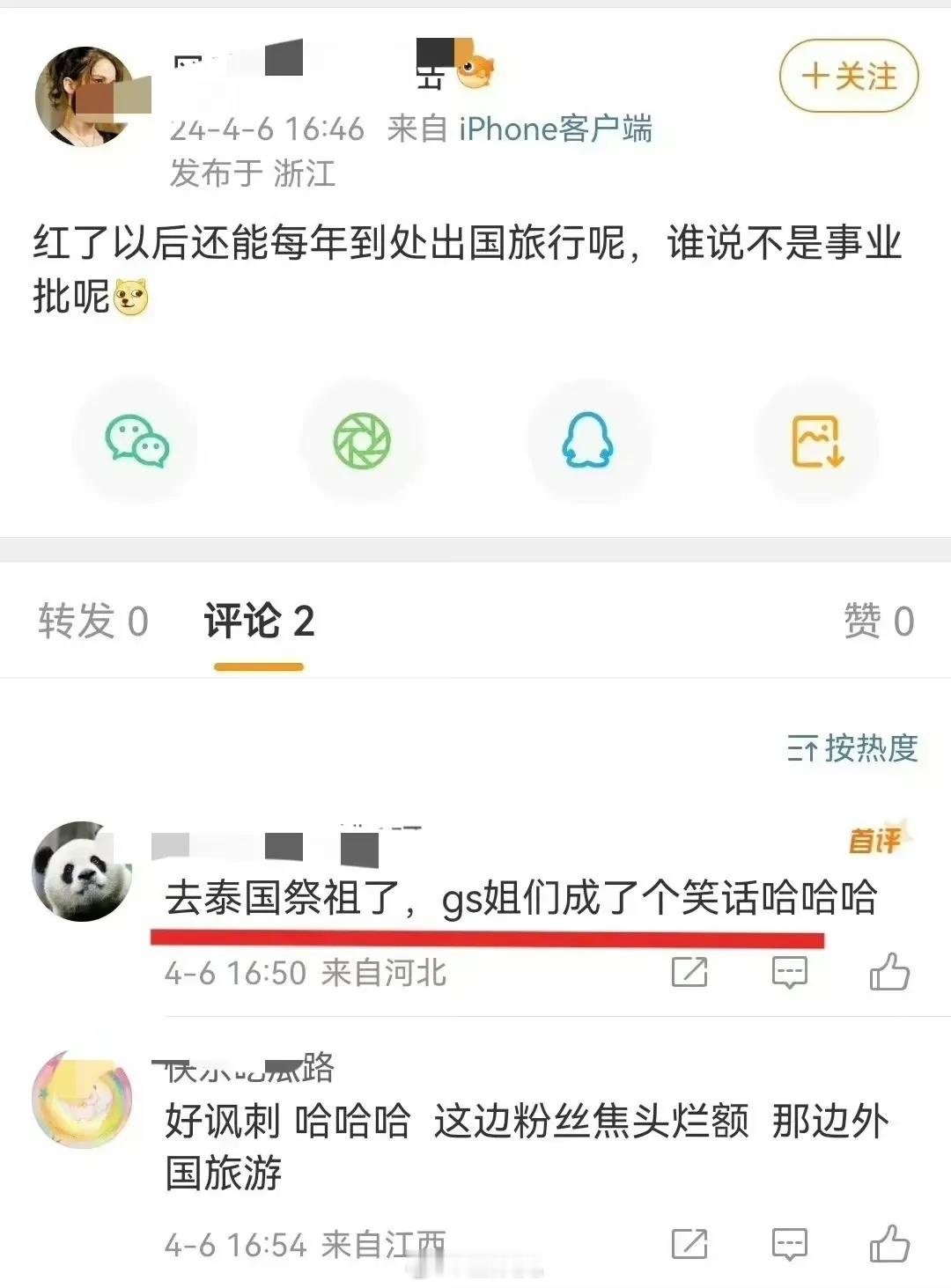Follow the author via 关注 button
951x1288 pixels.
pyautogui.click(x=847, y=77)
